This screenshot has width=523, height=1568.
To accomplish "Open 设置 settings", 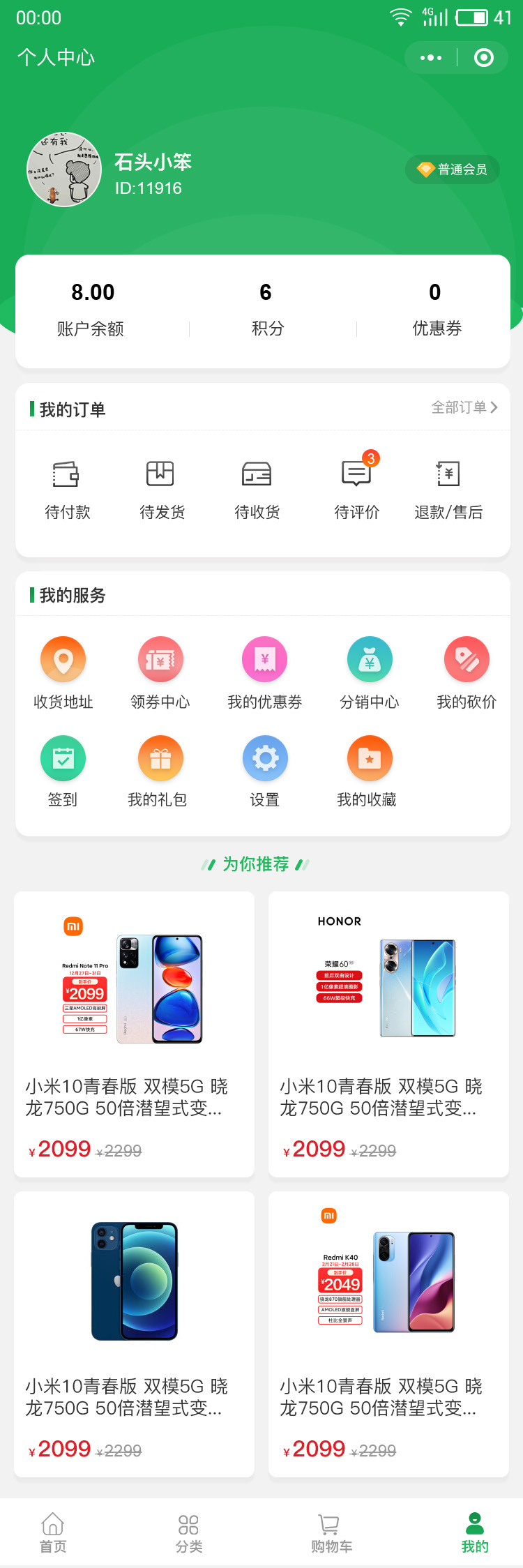I will coord(265,771).
